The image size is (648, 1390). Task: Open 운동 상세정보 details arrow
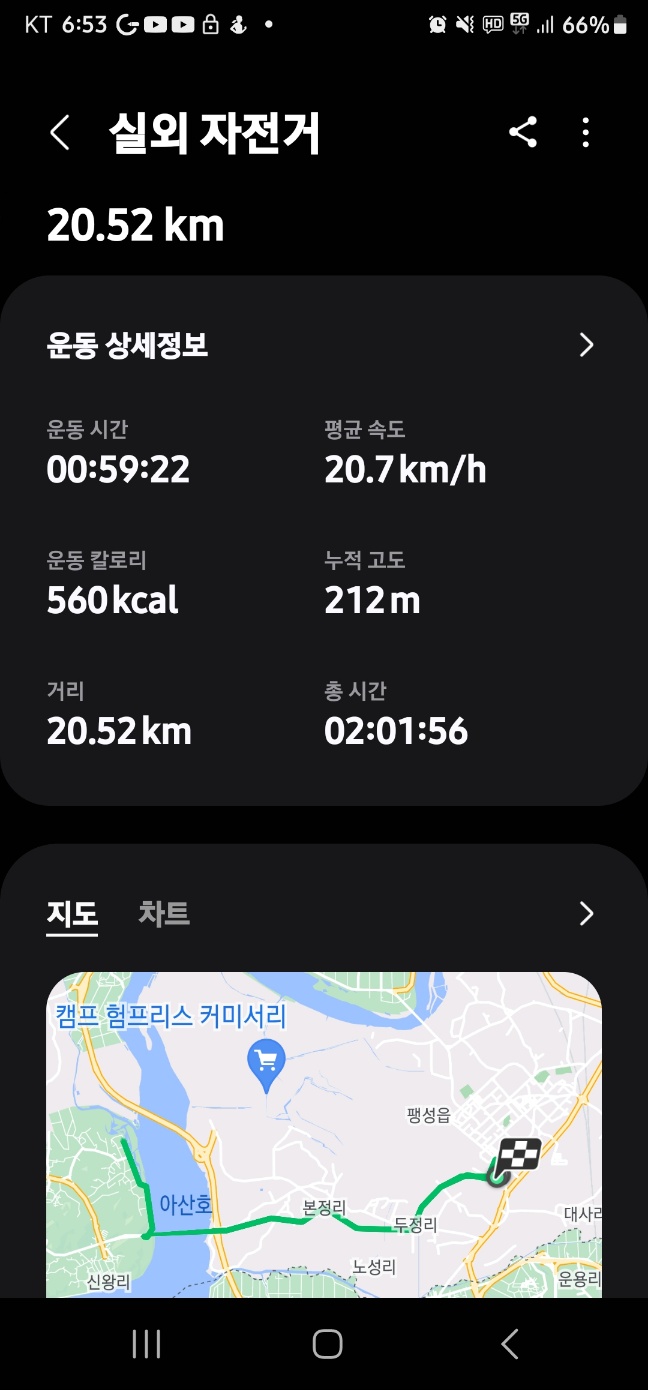[586, 345]
